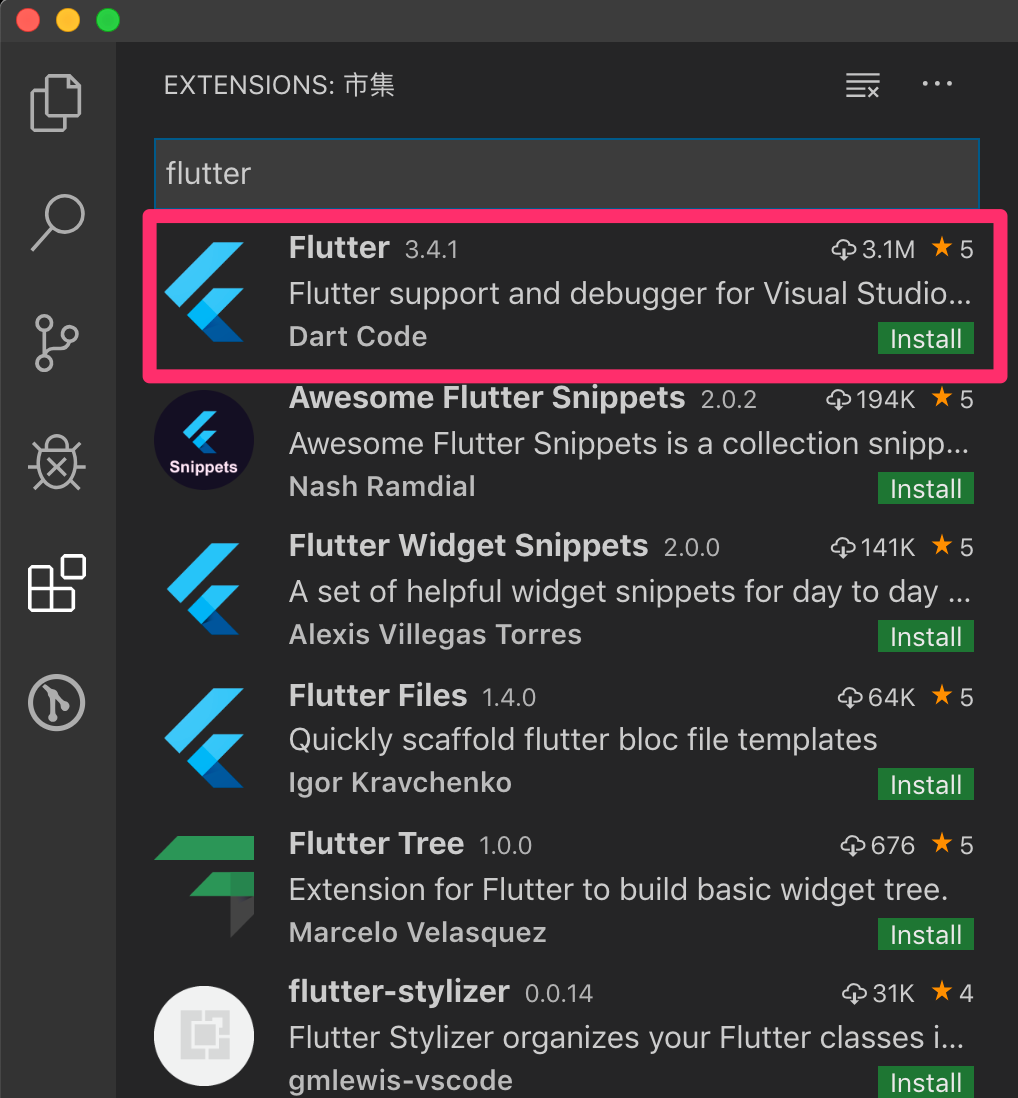This screenshot has width=1018, height=1098.
Task: Clear the extensions search results
Action: [x=862, y=86]
